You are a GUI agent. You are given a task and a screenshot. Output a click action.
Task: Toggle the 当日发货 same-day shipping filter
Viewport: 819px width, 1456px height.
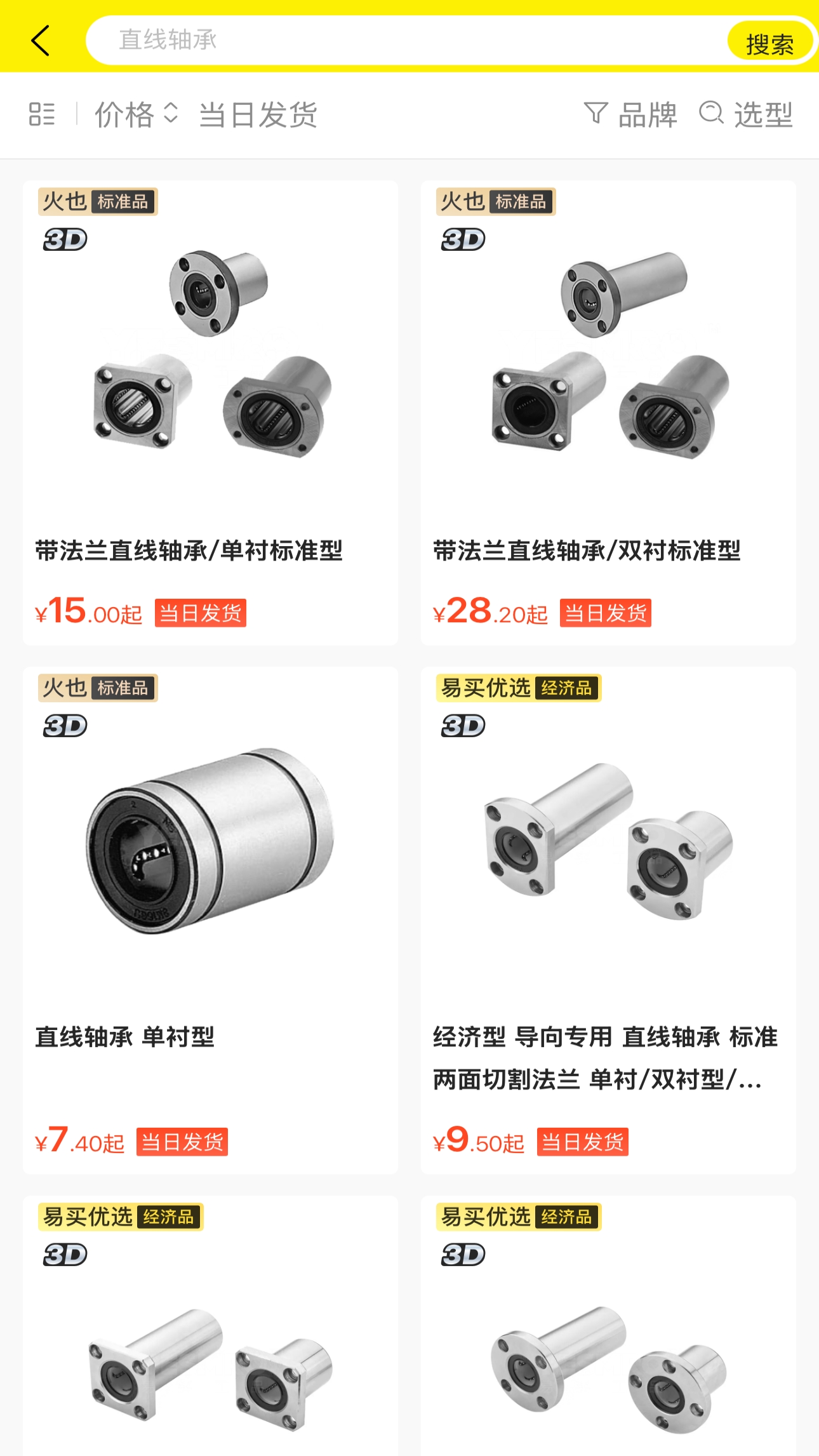tap(258, 114)
